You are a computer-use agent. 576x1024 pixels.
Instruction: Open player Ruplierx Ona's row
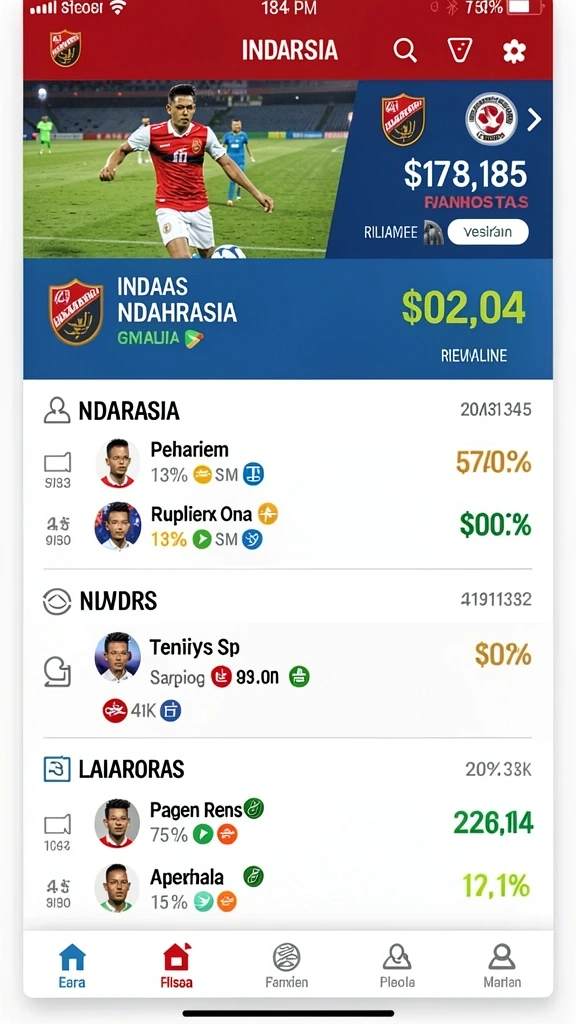pos(288,525)
